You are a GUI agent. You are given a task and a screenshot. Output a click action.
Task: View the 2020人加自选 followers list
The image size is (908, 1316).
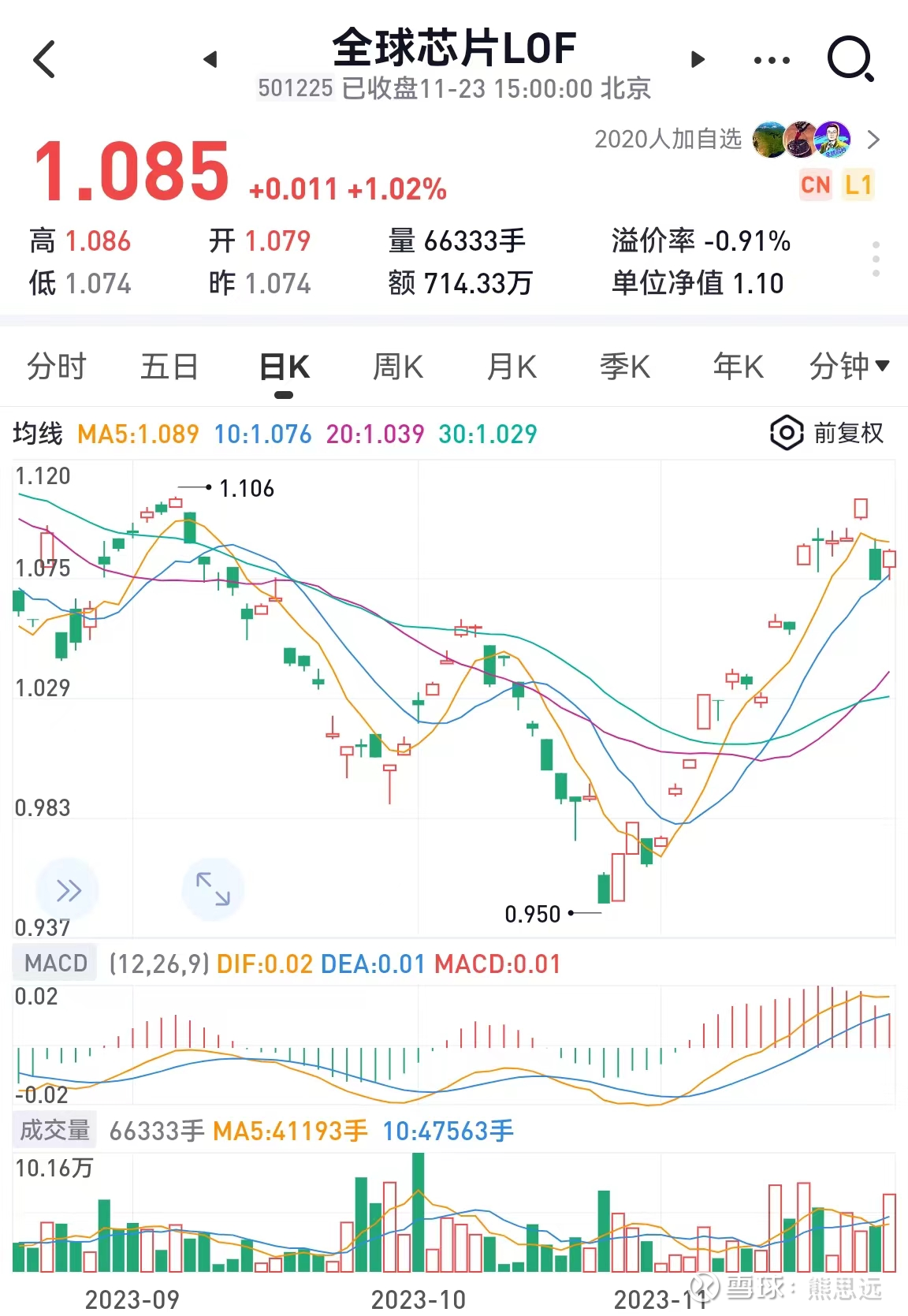coord(736,140)
